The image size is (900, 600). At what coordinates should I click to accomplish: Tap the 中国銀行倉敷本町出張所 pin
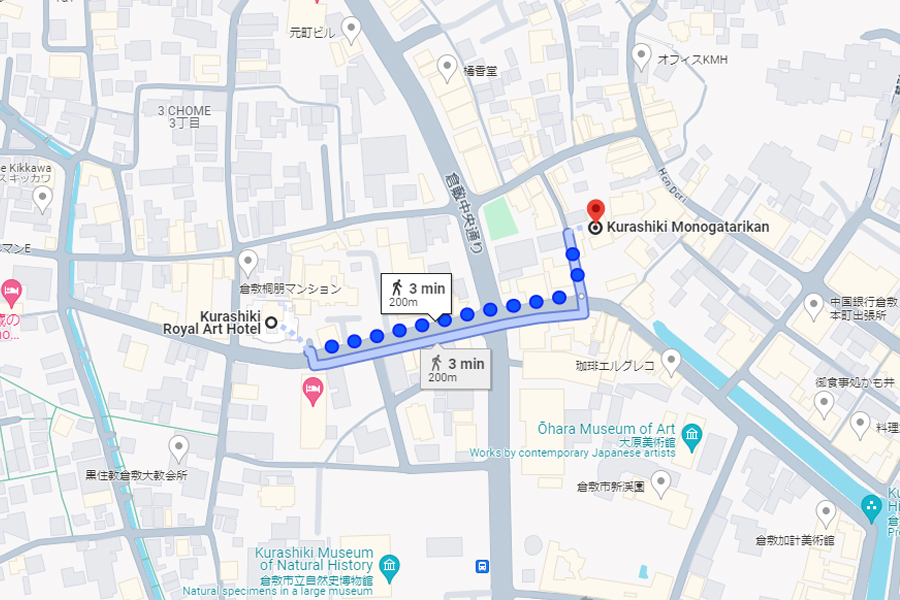tap(815, 303)
